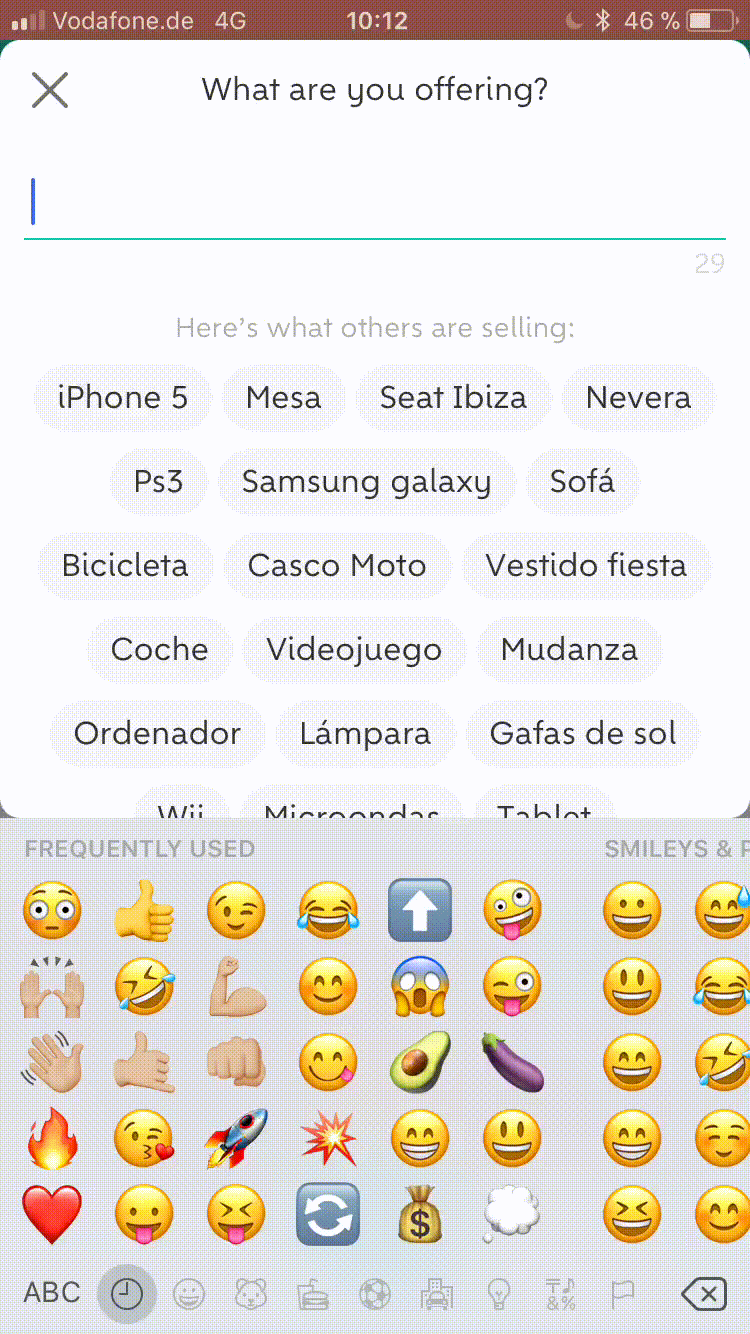Close the offering screen with X

coord(49,90)
